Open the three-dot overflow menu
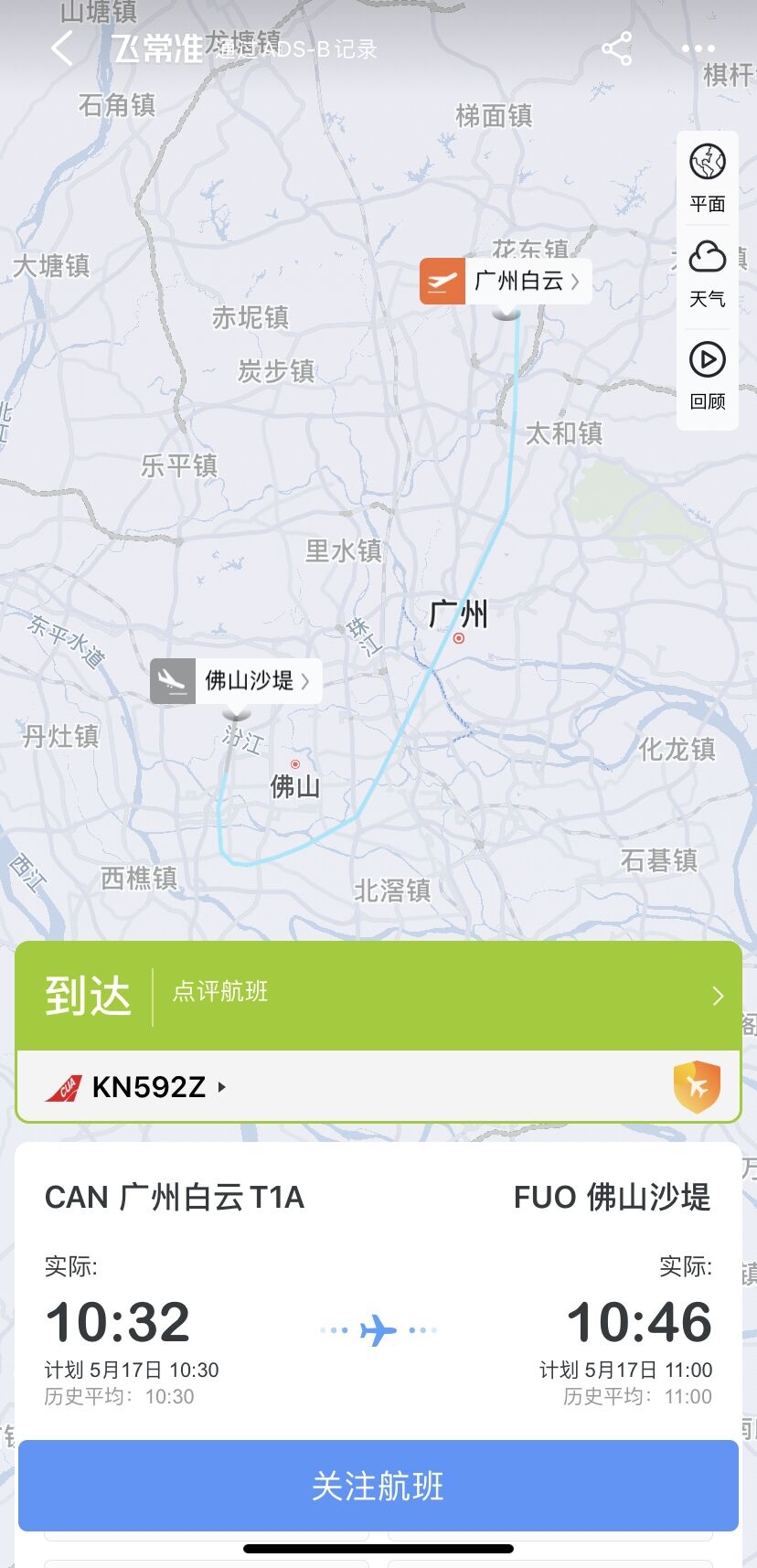The height and width of the screenshot is (1568, 757). coord(698,48)
